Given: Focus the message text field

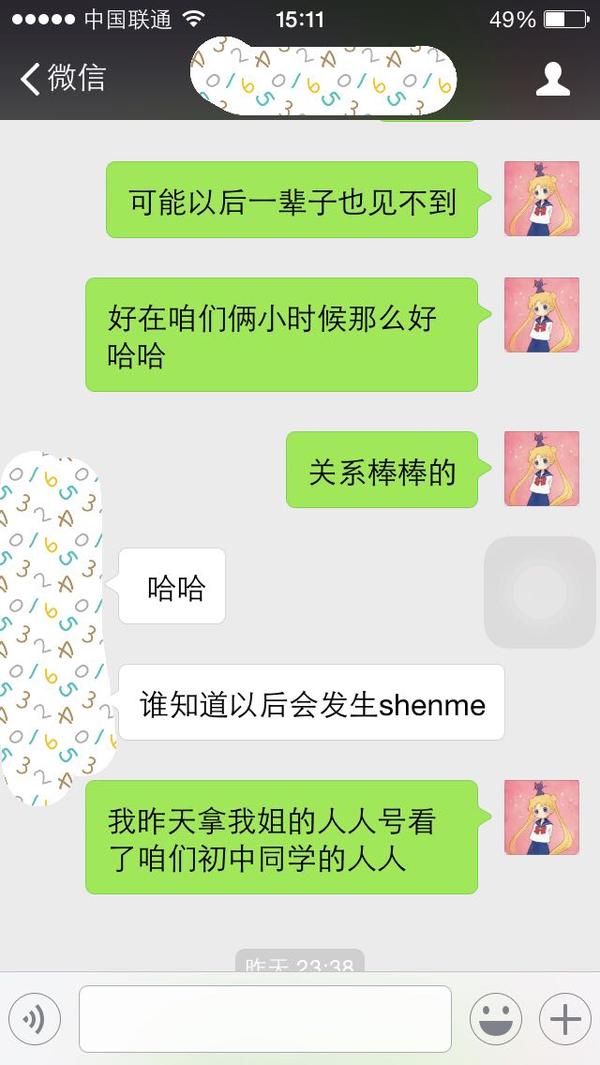Looking at the screenshot, I should (x=265, y=1019).
